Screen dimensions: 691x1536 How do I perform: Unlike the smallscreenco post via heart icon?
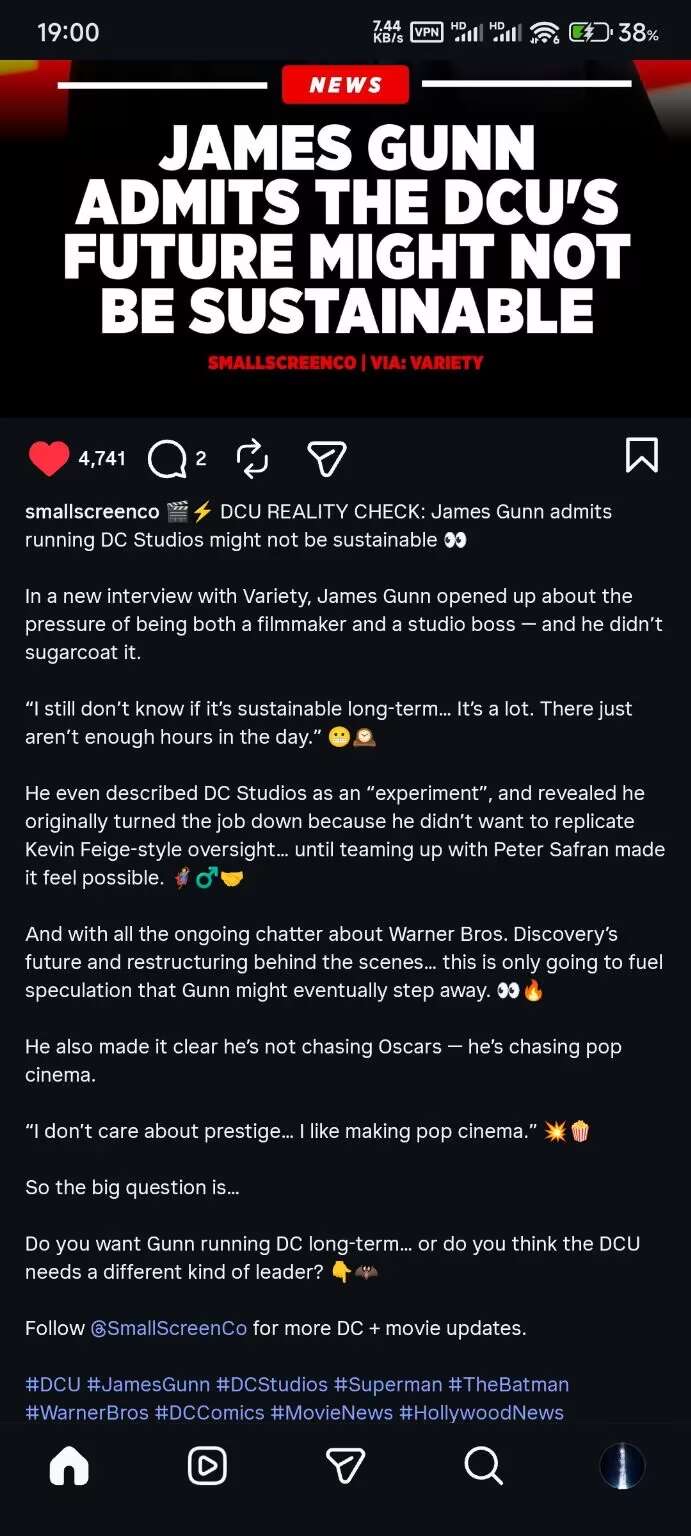(49, 458)
